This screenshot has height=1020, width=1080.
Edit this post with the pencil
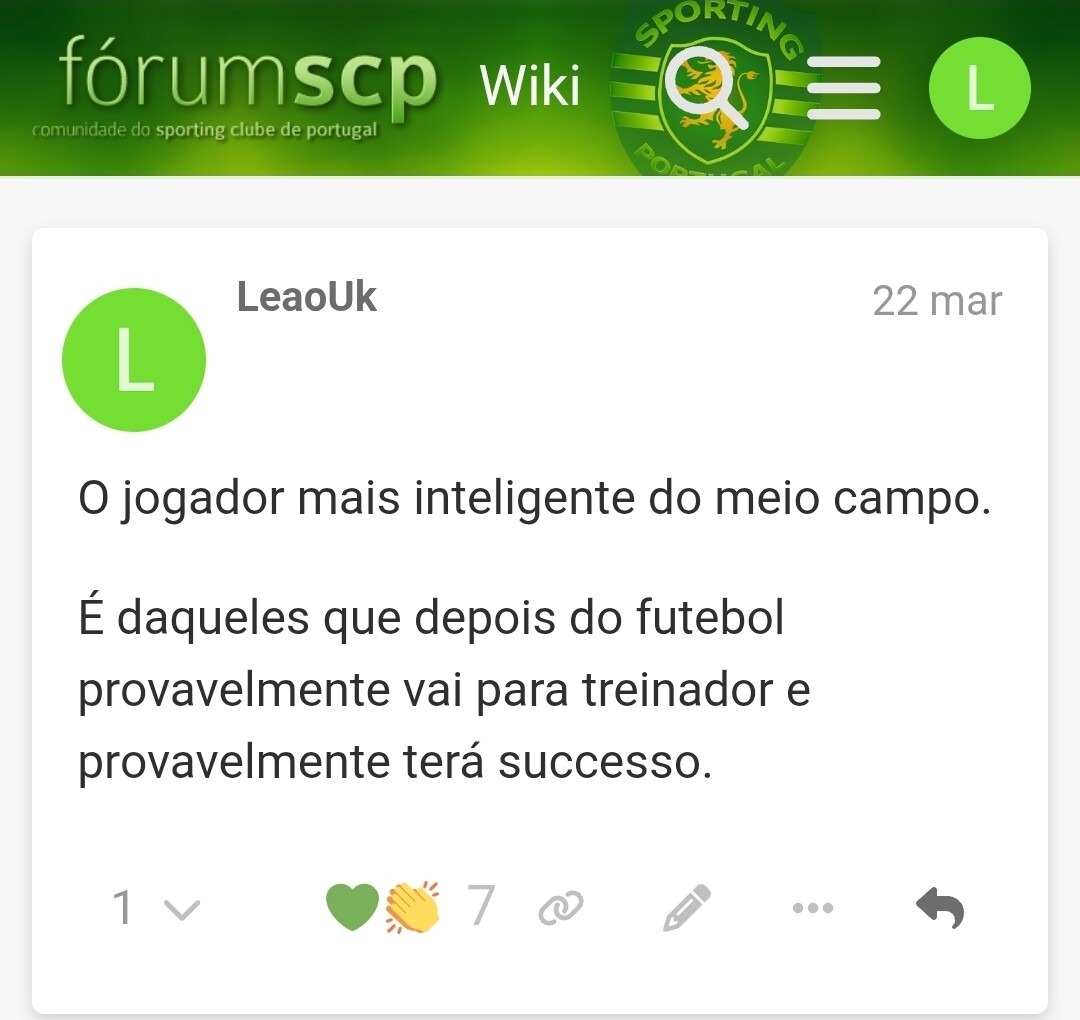pyautogui.click(x=686, y=907)
